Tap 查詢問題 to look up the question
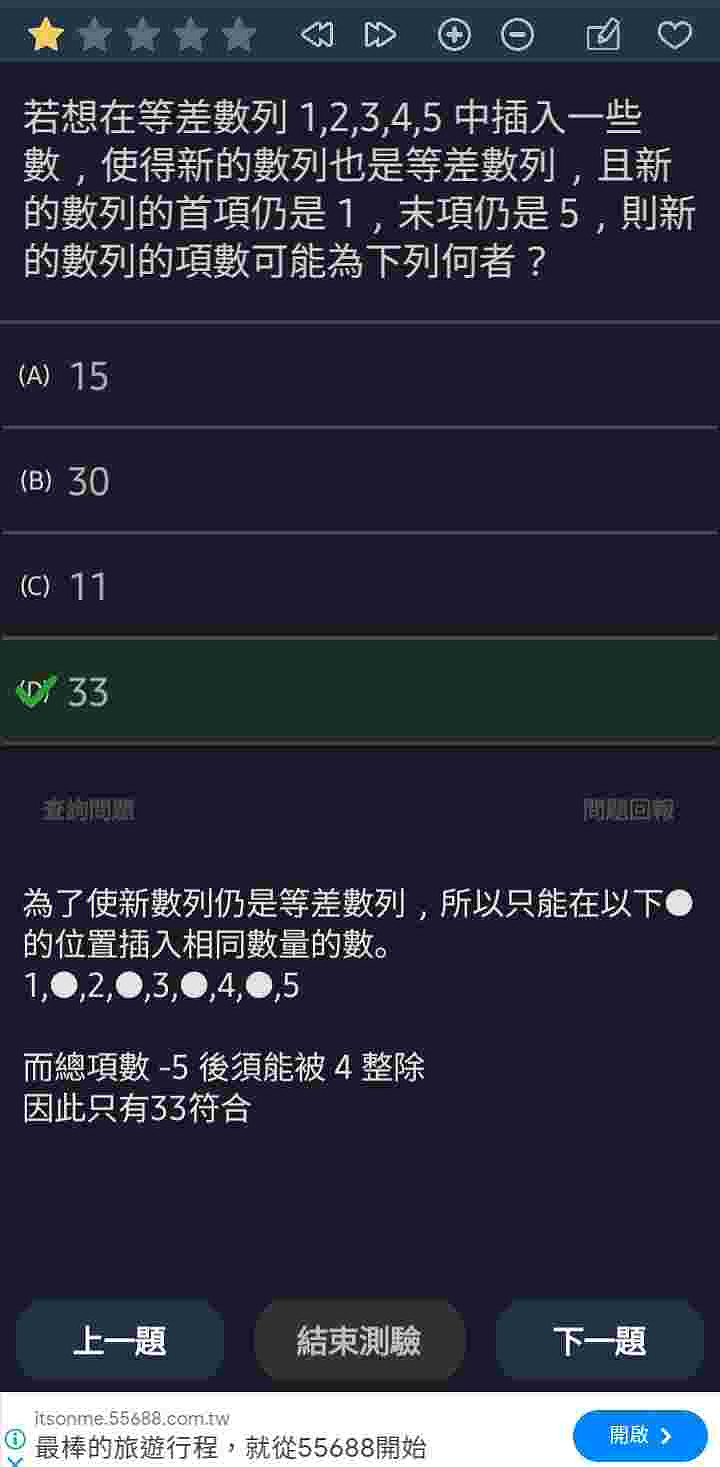Image resolution: width=720 pixels, height=1467 pixels. coord(88,810)
